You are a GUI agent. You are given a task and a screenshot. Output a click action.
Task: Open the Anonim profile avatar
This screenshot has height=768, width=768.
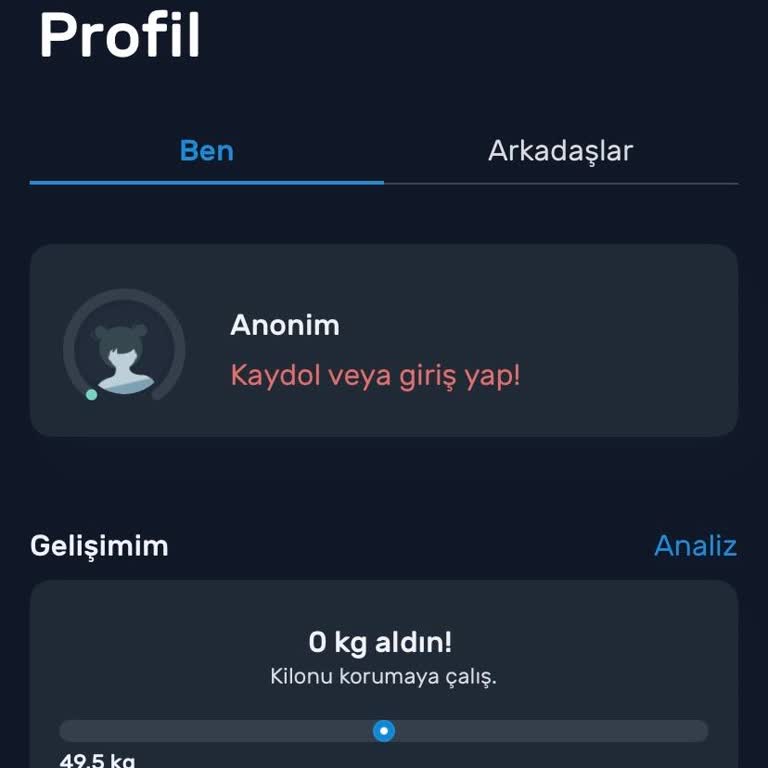(x=124, y=346)
